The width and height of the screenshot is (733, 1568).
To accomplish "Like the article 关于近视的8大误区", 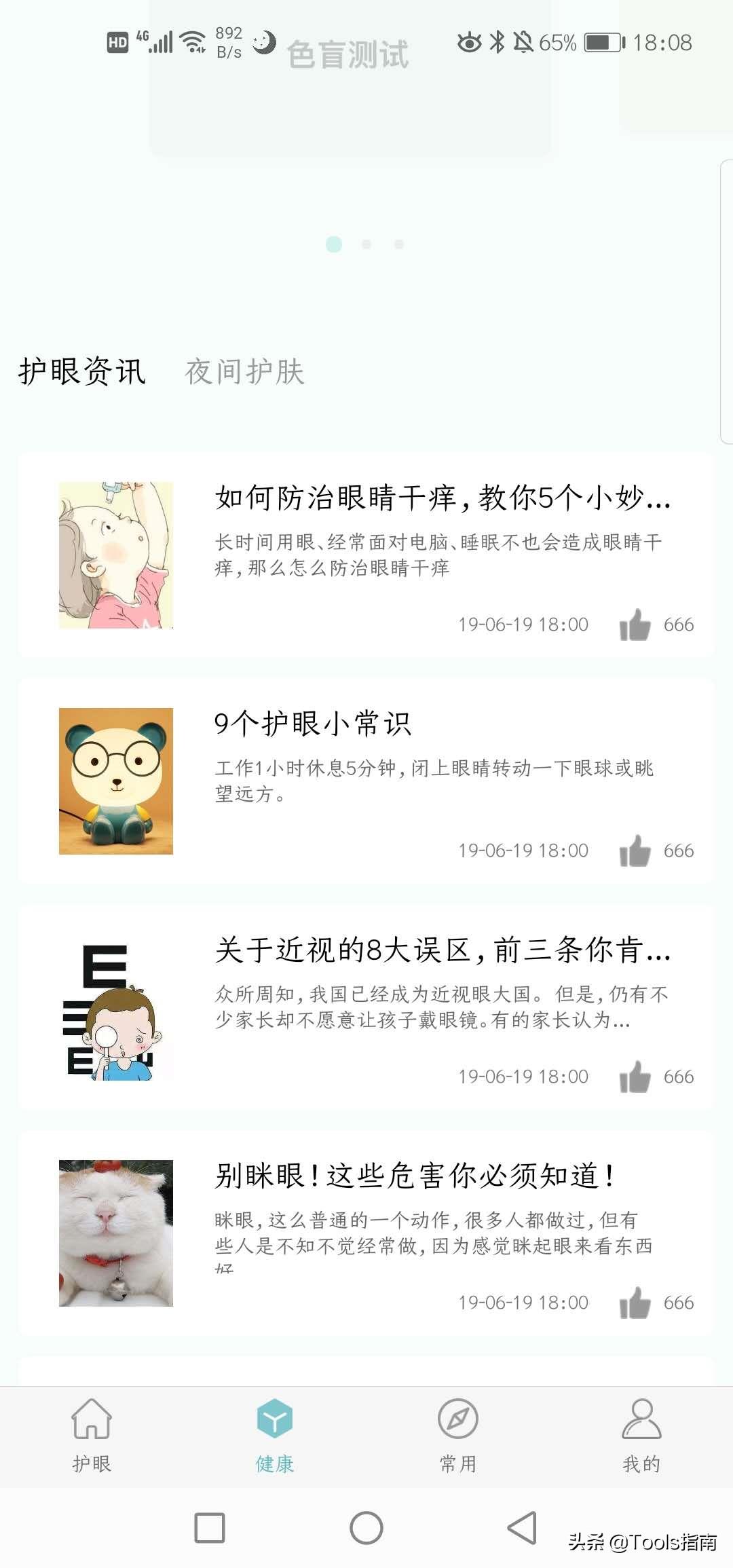I will 635,1077.
